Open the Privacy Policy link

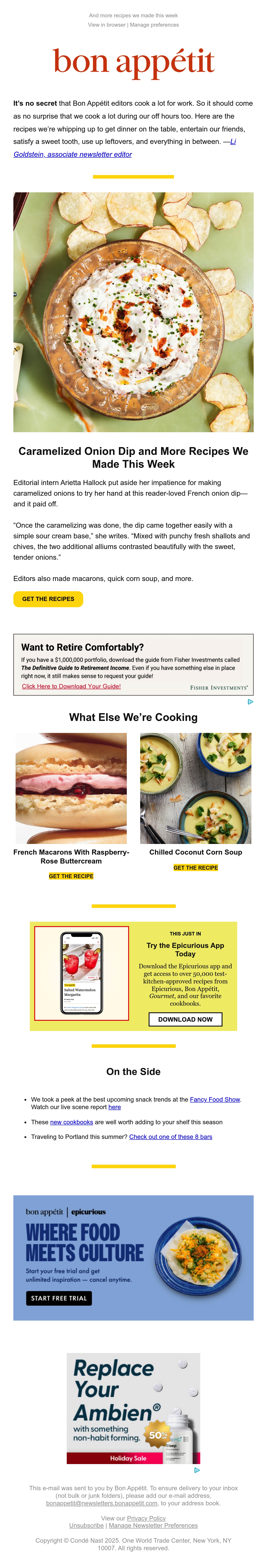(146, 1518)
